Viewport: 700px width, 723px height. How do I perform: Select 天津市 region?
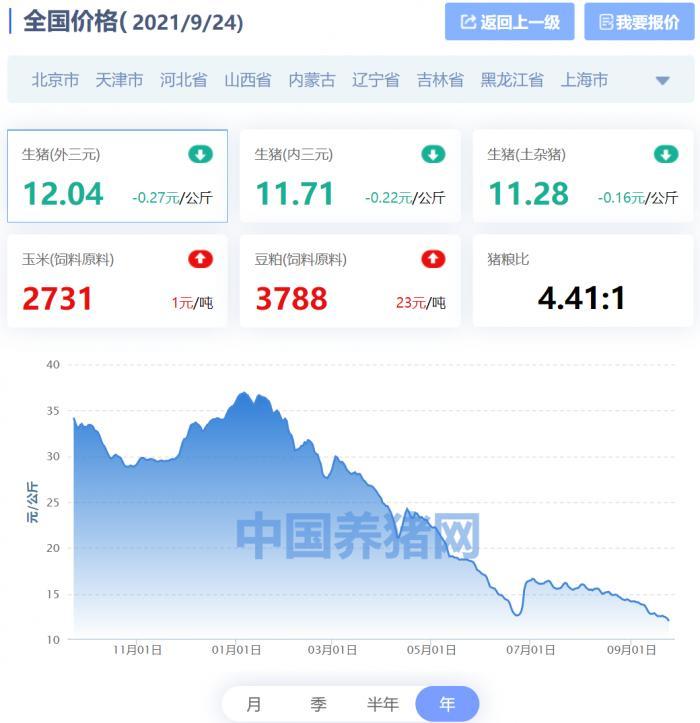click(x=119, y=80)
